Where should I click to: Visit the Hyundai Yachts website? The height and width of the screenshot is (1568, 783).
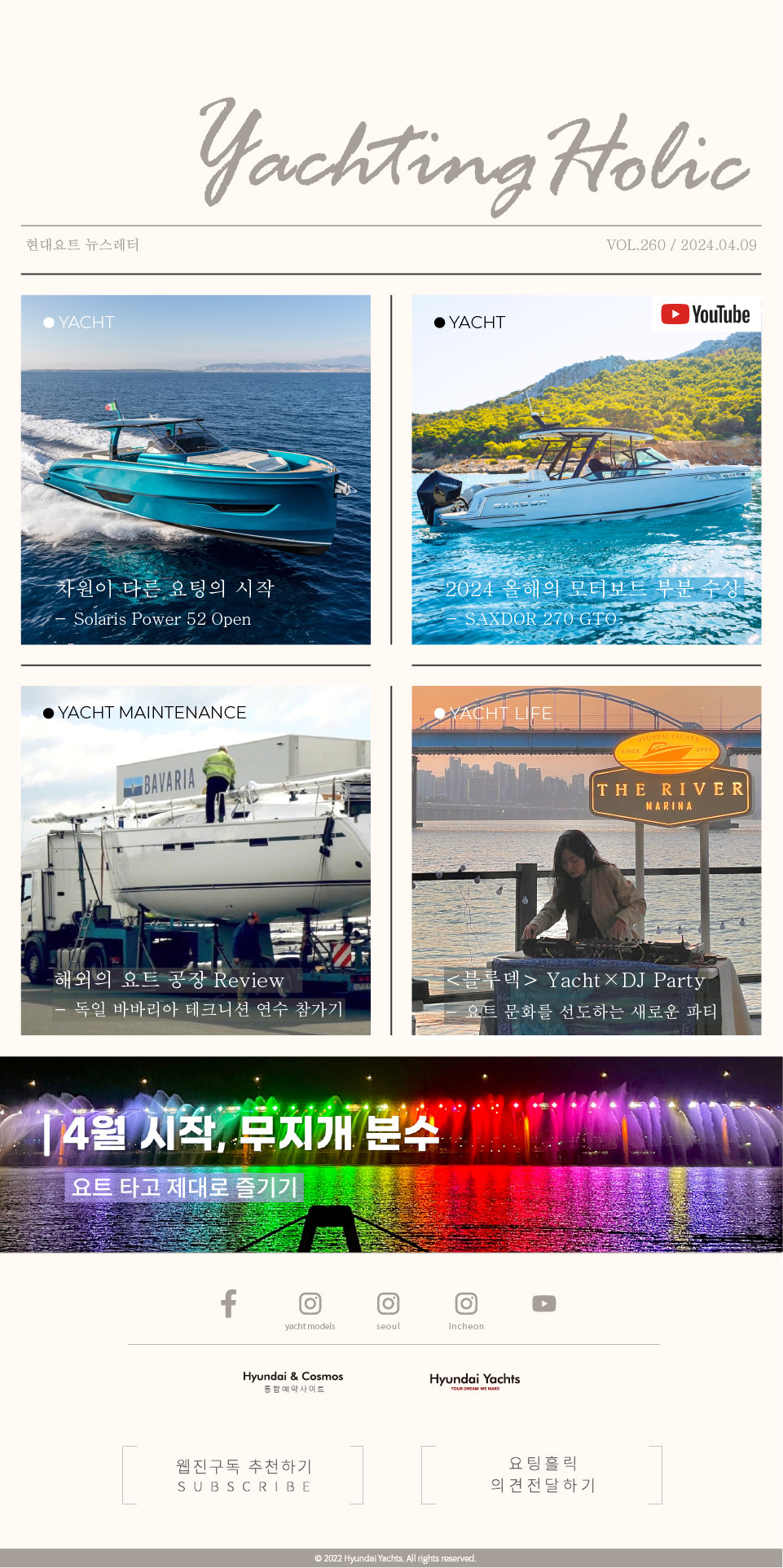475,1381
